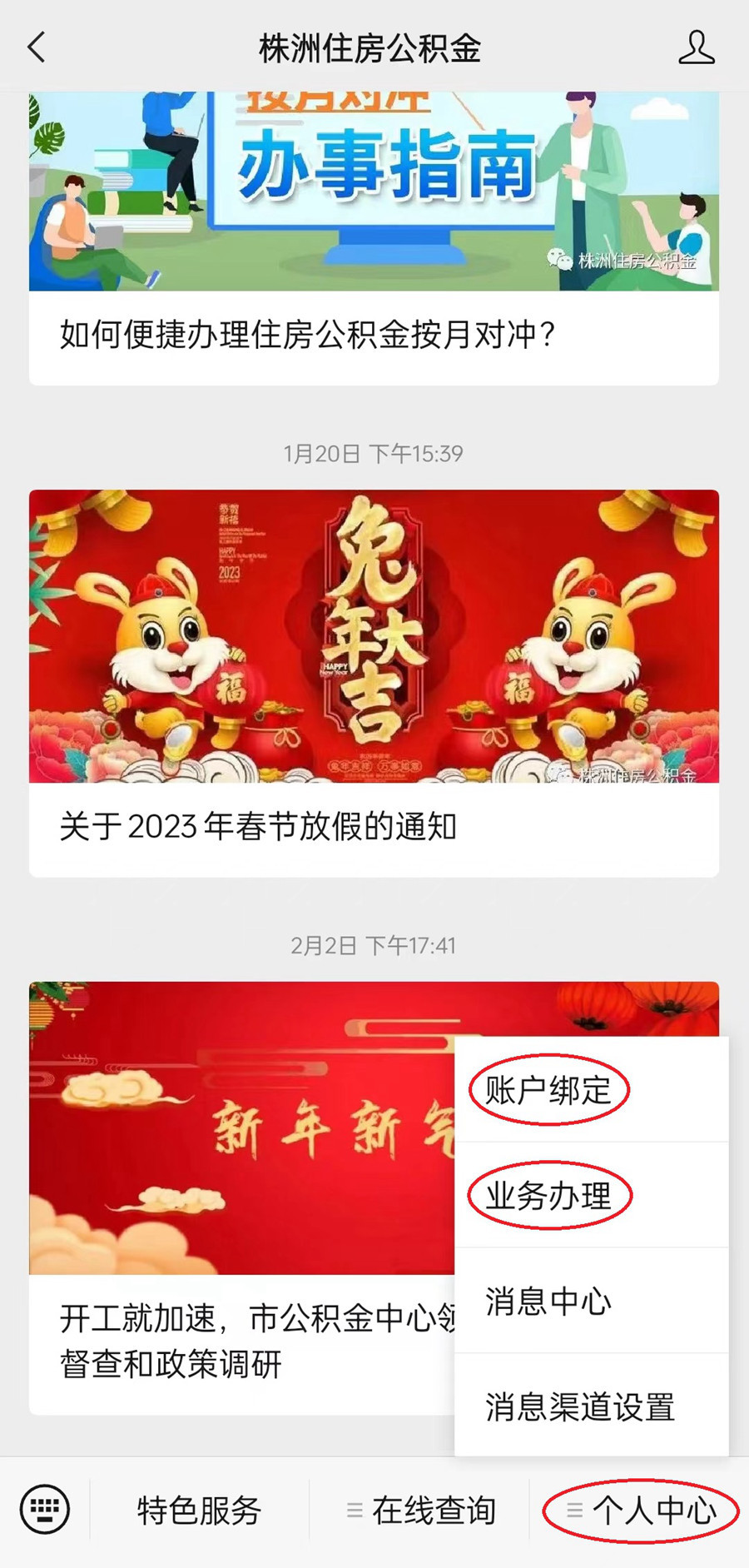Choose 业务办理 in the popup menu
749x1568 pixels.
(x=548, y=1196)
